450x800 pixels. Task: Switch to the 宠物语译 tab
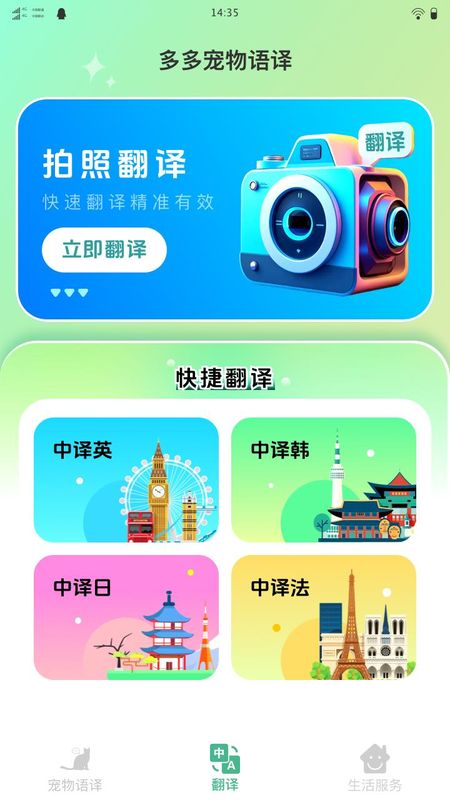pos(75,768)
